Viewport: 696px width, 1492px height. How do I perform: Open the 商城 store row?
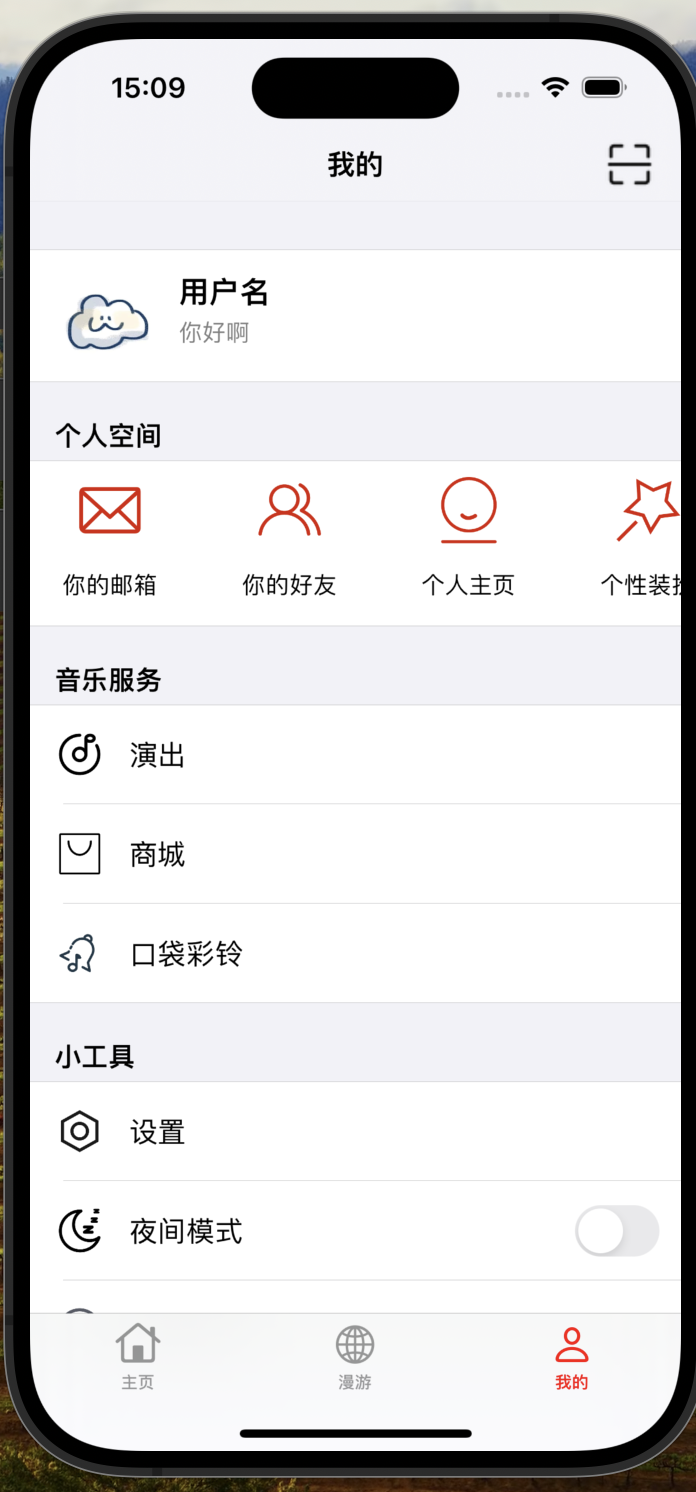[x=355, y=854]
